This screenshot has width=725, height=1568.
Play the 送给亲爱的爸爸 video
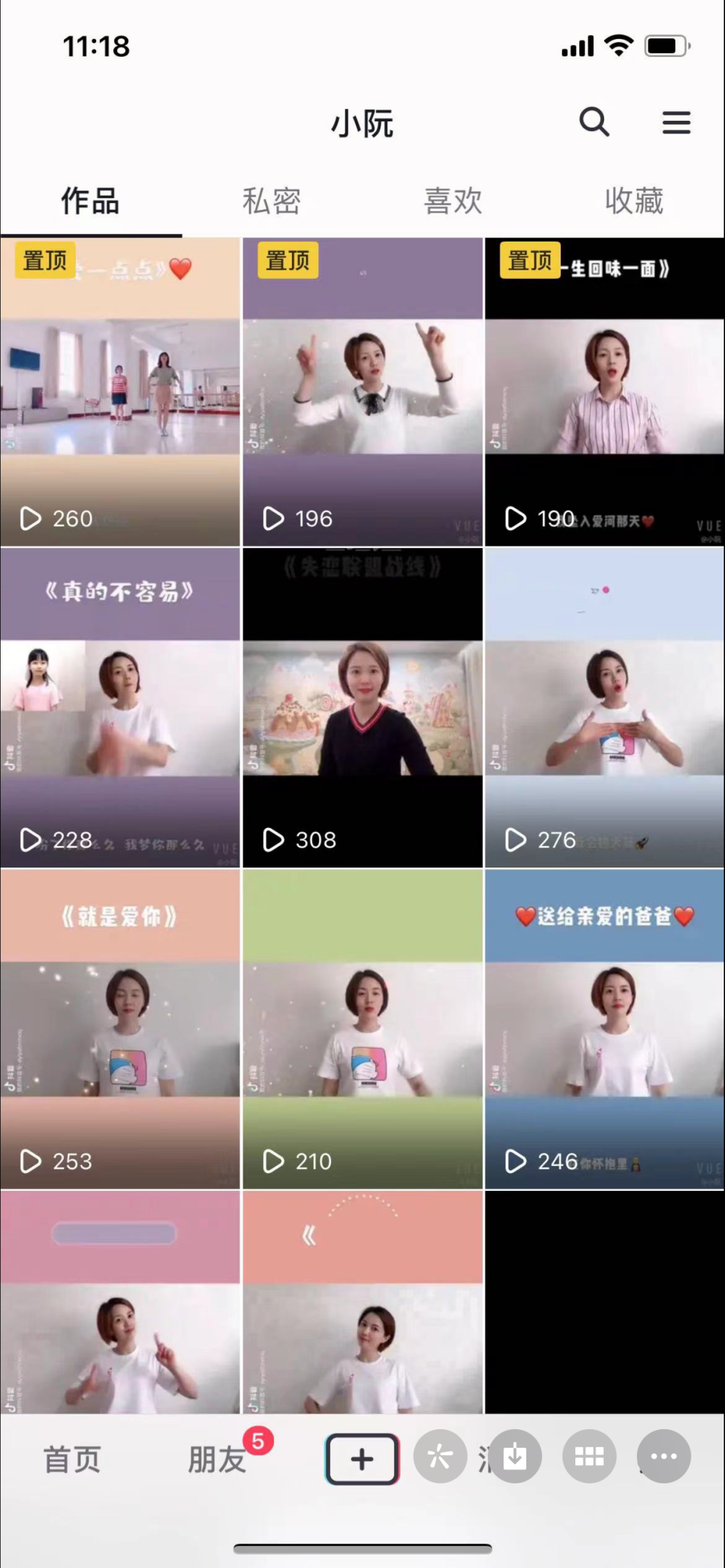604,1029
